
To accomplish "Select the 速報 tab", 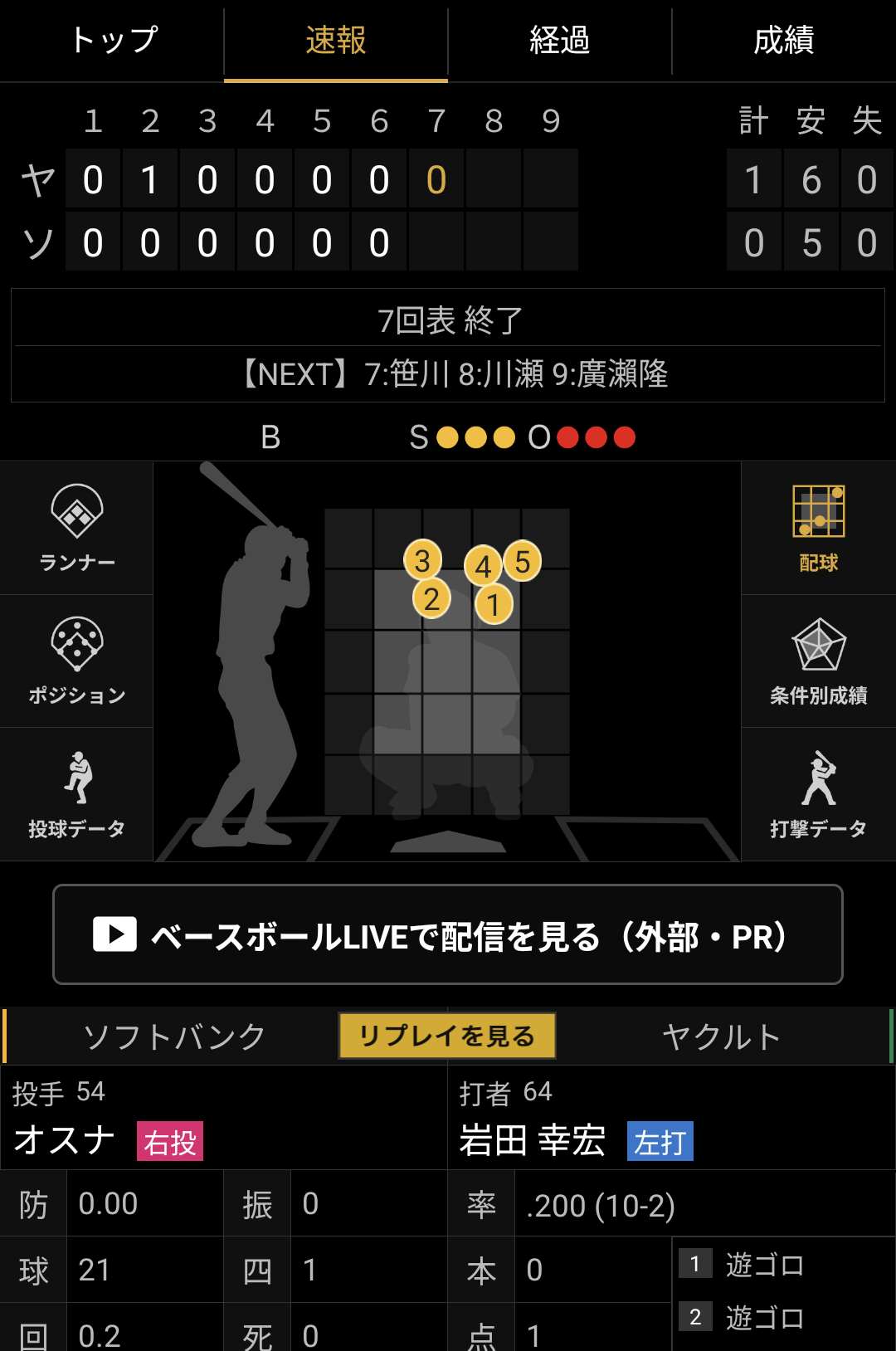I will click(x=335, y=40).
